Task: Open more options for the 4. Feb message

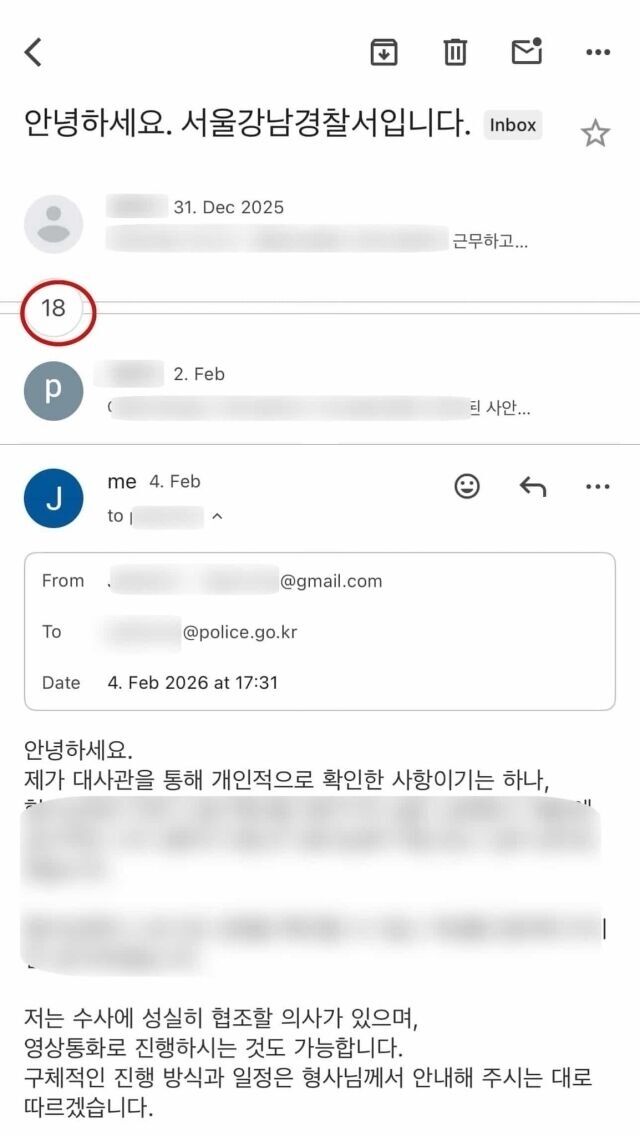Action: tap(598, 487)
